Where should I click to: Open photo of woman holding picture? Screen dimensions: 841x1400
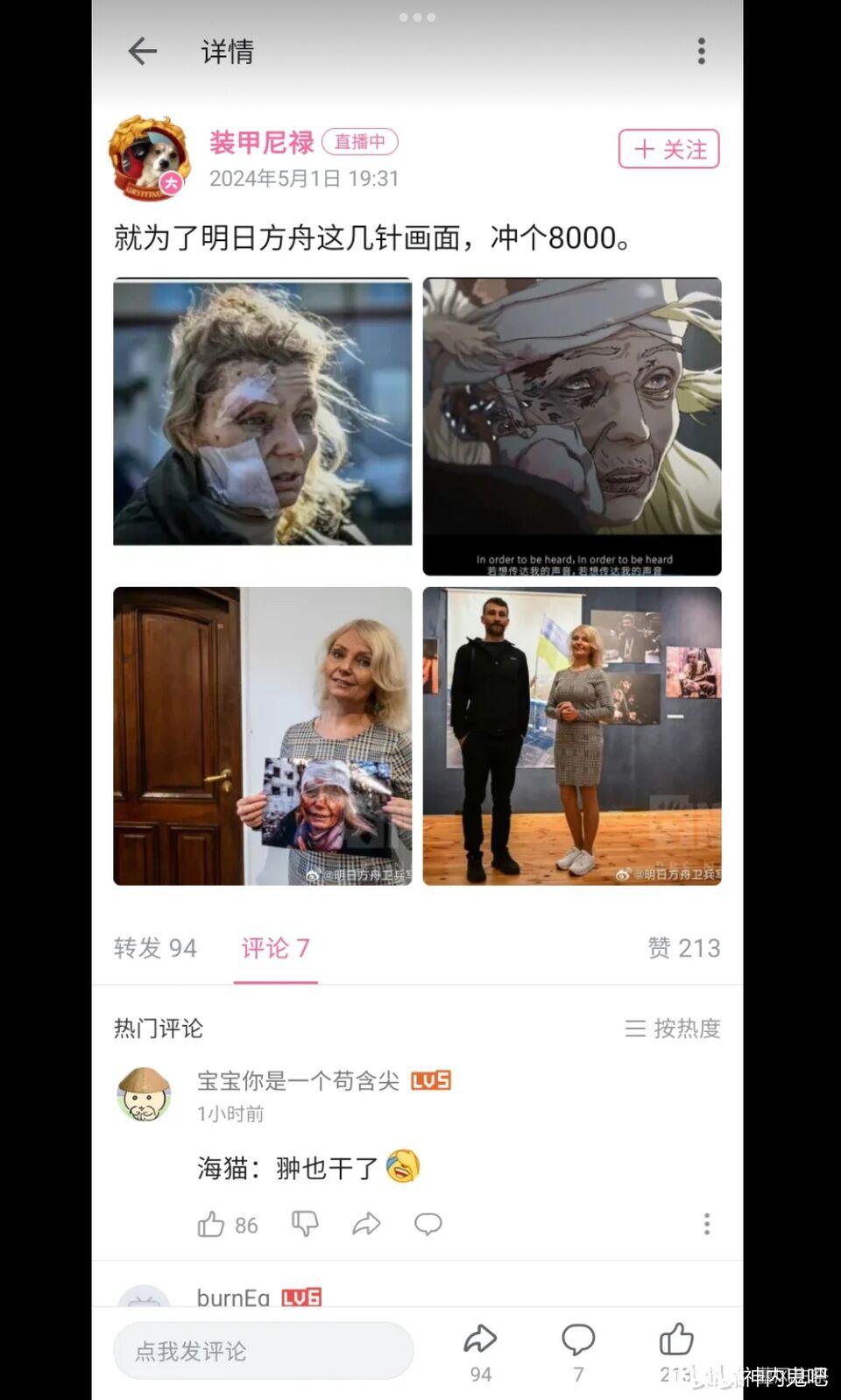click(262, 736)
